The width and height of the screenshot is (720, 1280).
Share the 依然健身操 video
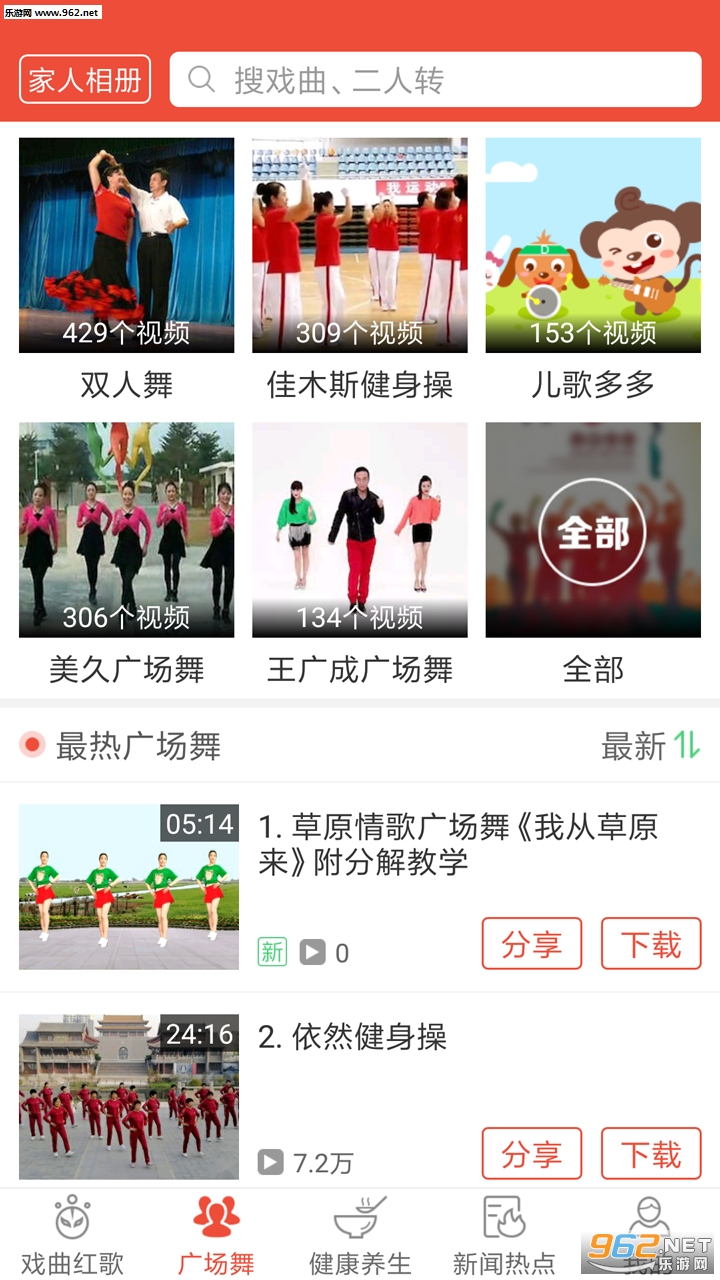click(532, 1154)
